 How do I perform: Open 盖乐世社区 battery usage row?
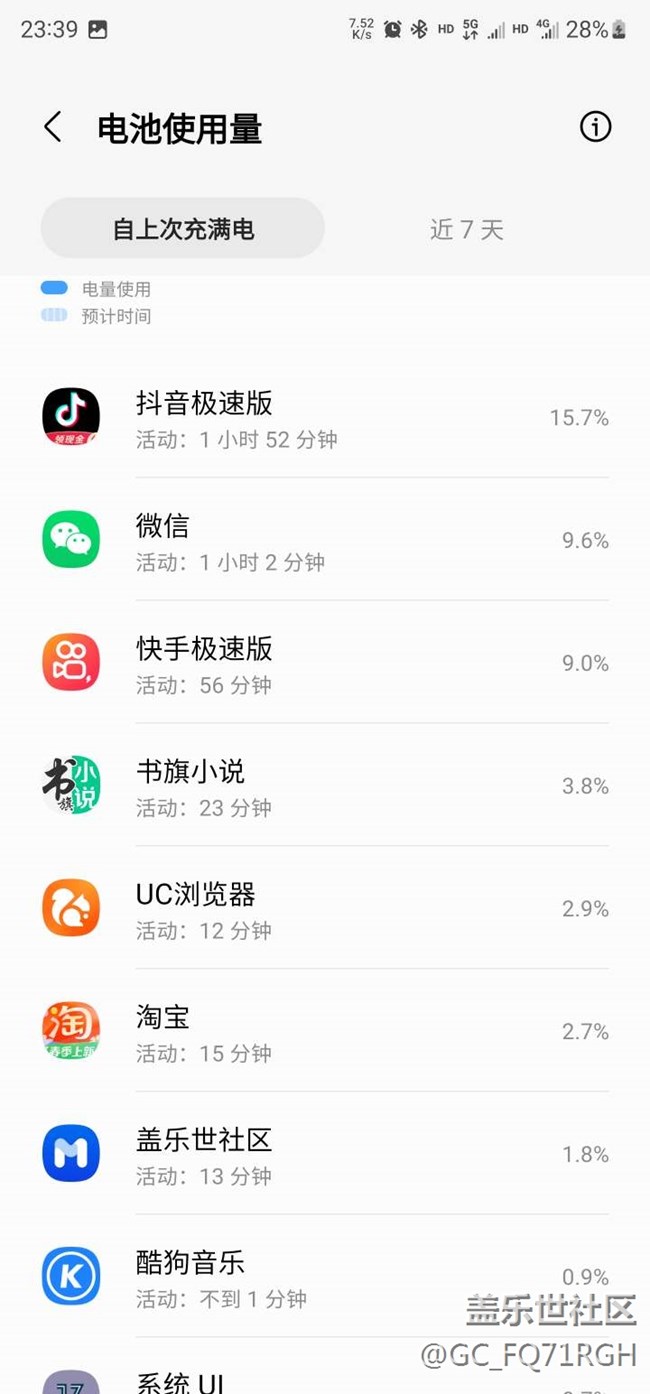[x=325, y=1154]
